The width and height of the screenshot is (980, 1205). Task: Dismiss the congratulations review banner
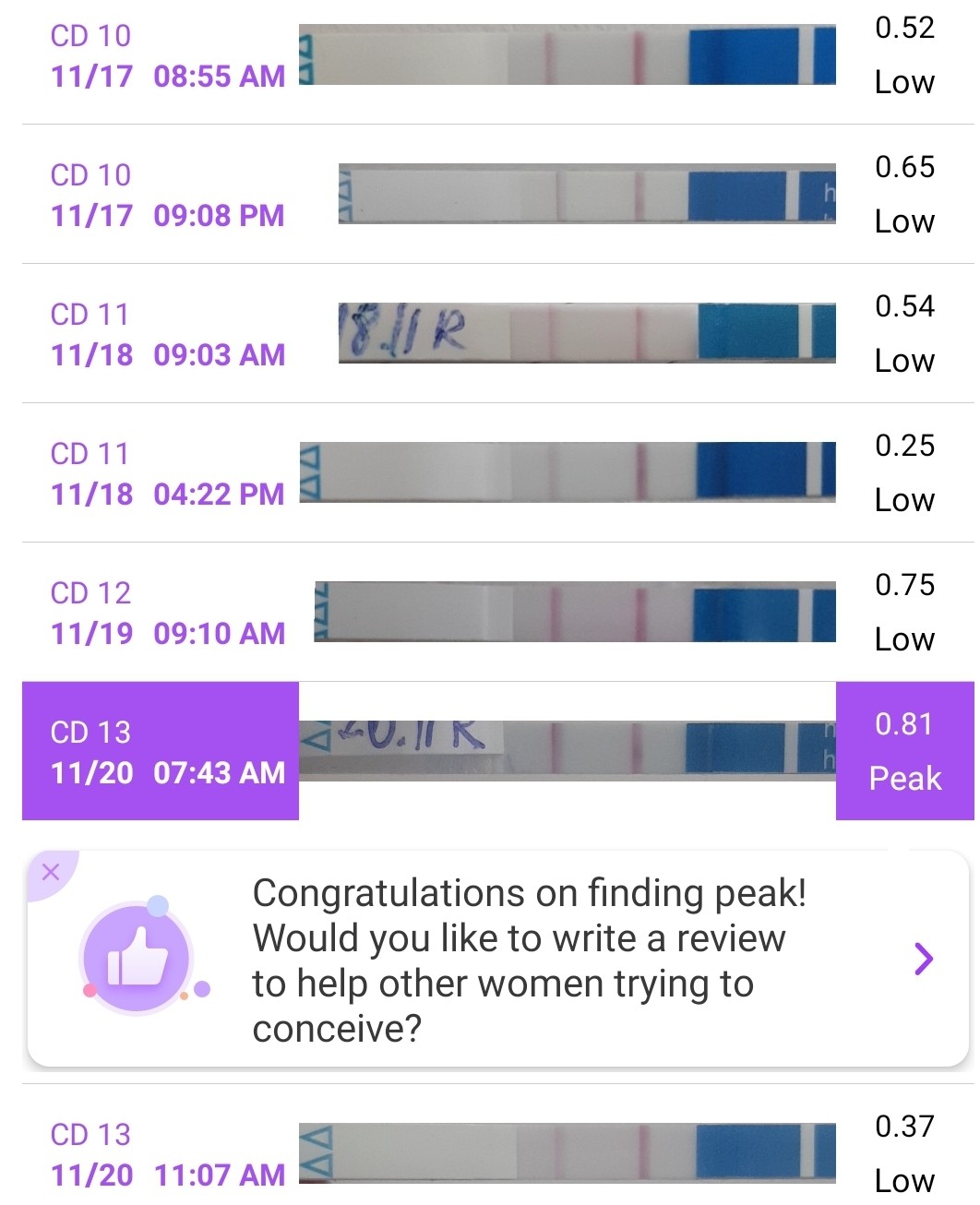51,872
